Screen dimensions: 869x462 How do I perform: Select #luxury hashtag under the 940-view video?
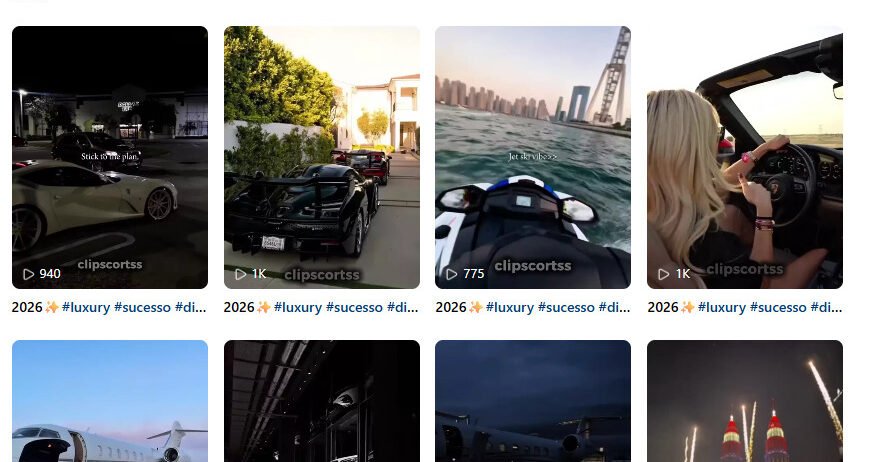[x=86, y=307]
